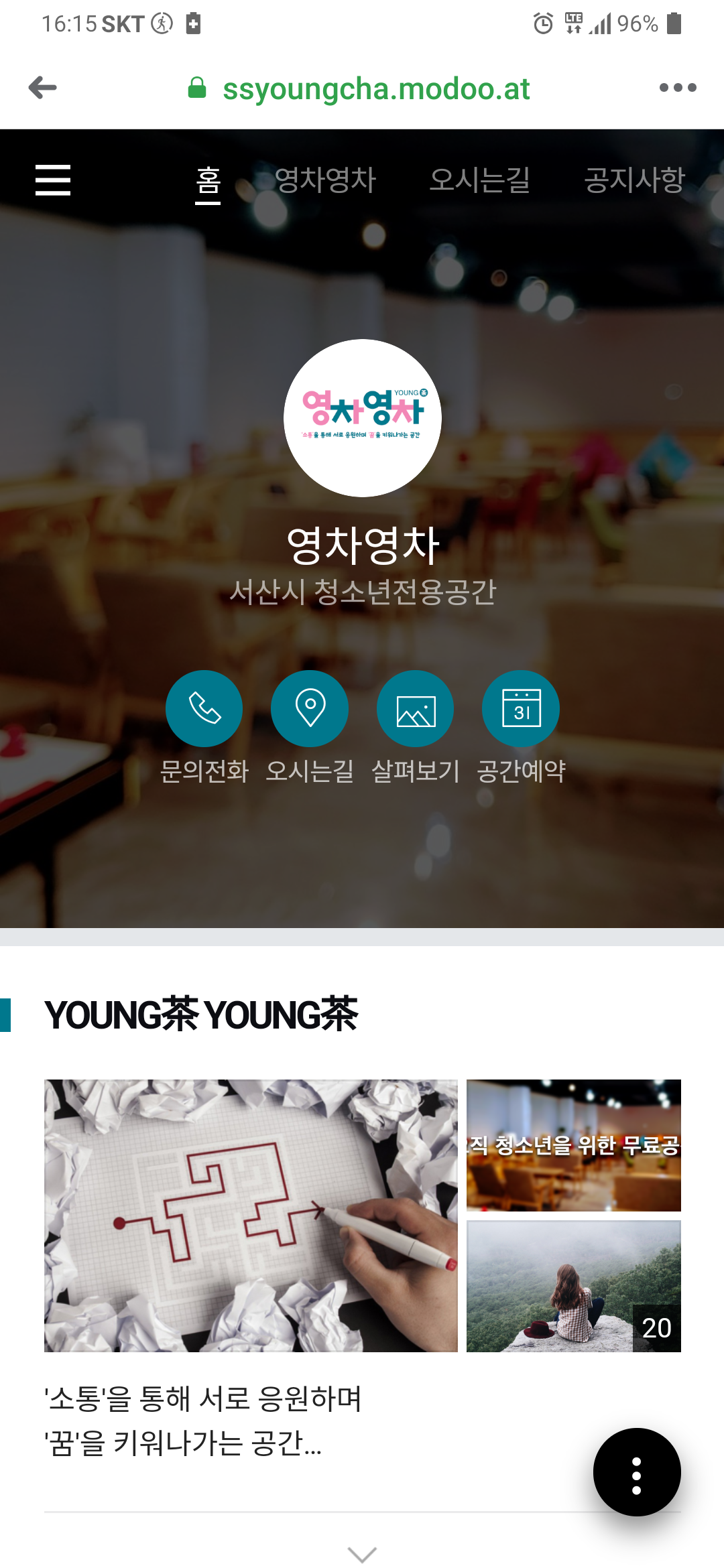This screenshot has height=1568, width=724.
Task: Open the 오시는길 top tab
Action: click(x=480, y=180)
